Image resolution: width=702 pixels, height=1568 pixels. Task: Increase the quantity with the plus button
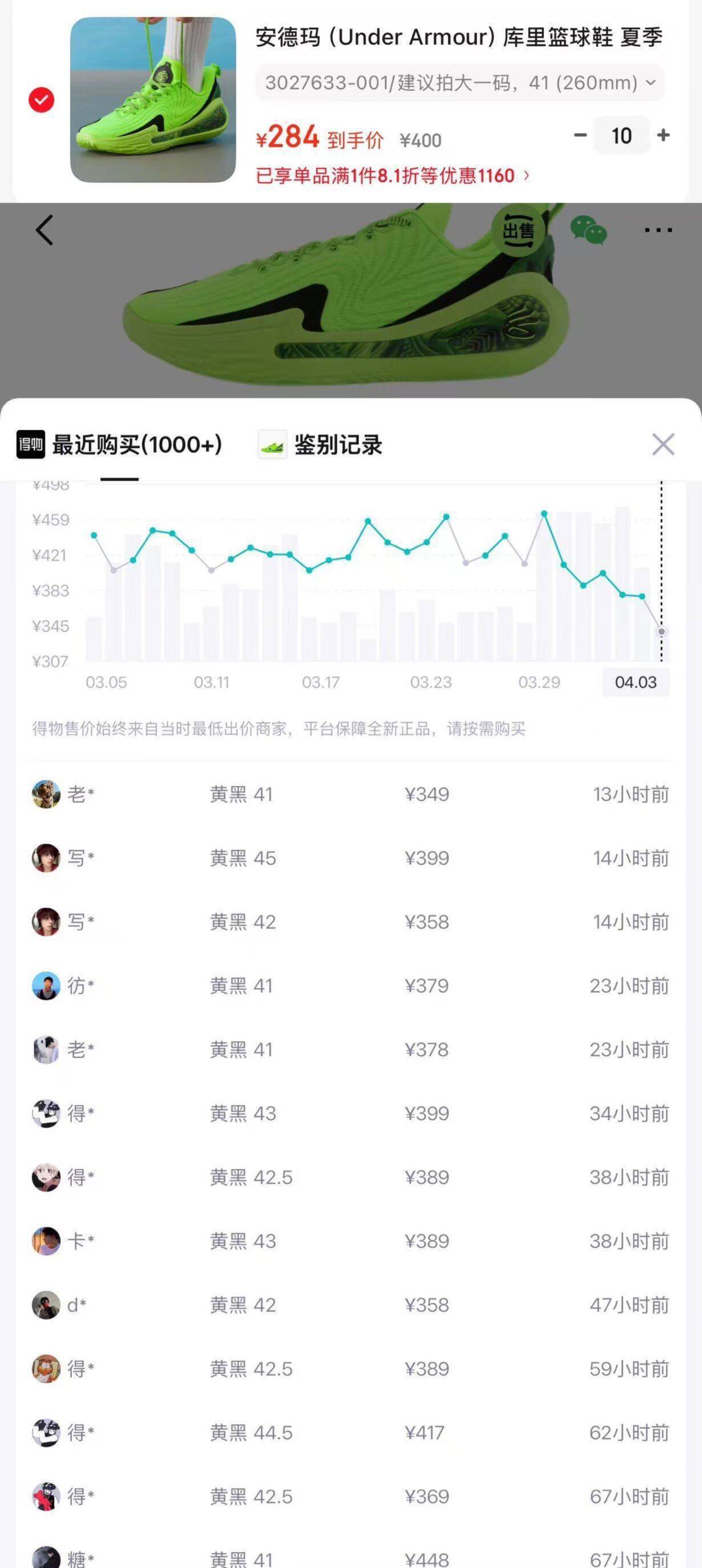[x=664, y=135]
